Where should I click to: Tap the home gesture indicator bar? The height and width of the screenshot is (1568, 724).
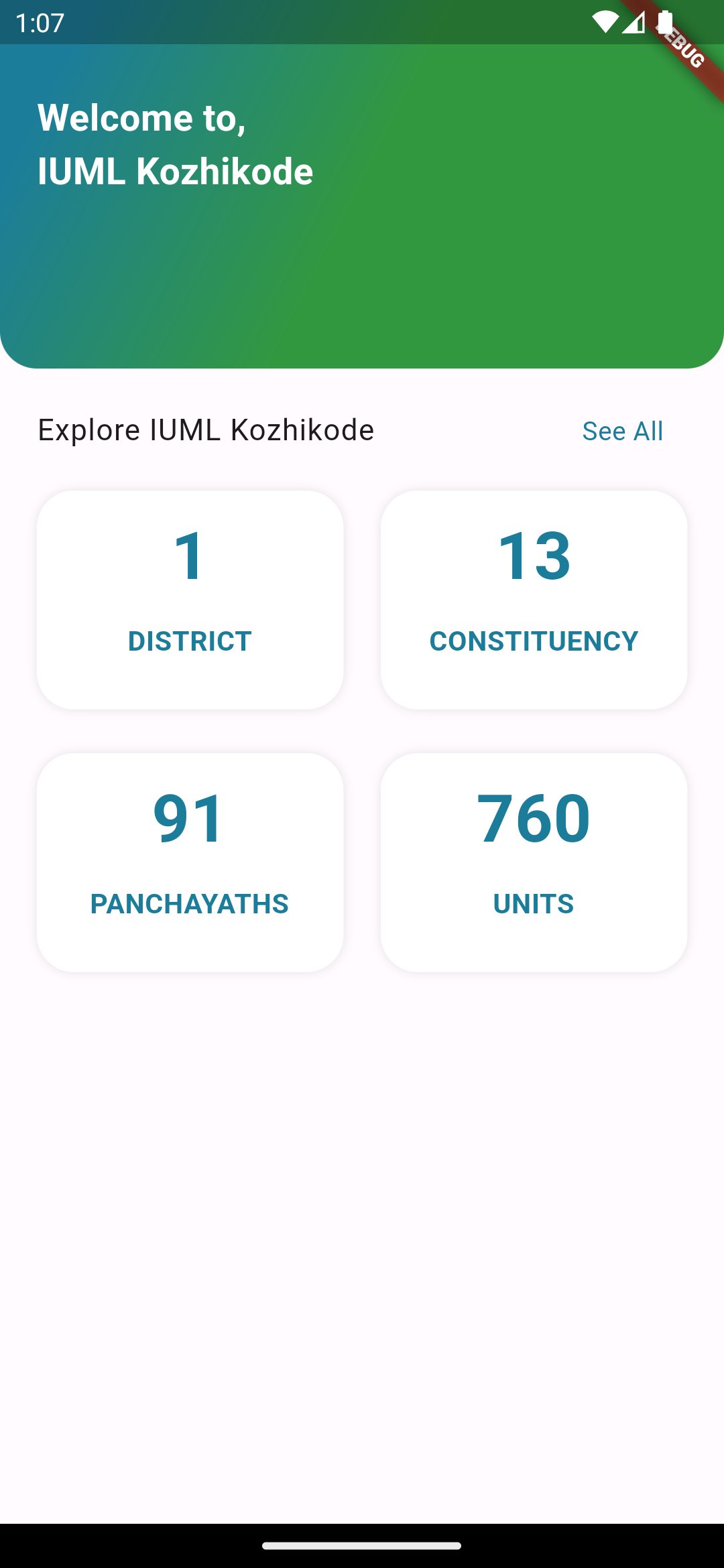pos(362,1546)
